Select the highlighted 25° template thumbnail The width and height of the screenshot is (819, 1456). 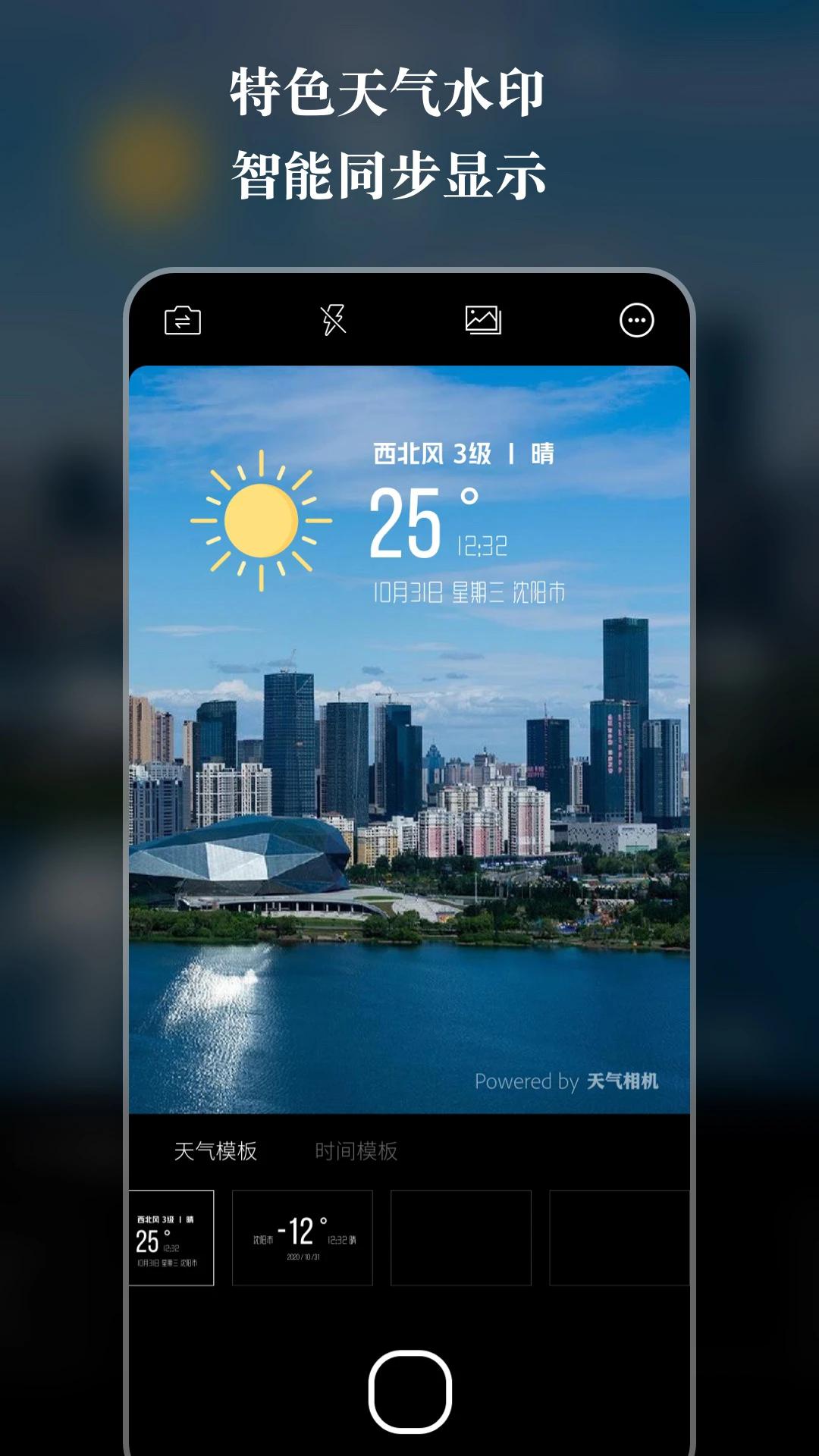tap(171, 1236)
